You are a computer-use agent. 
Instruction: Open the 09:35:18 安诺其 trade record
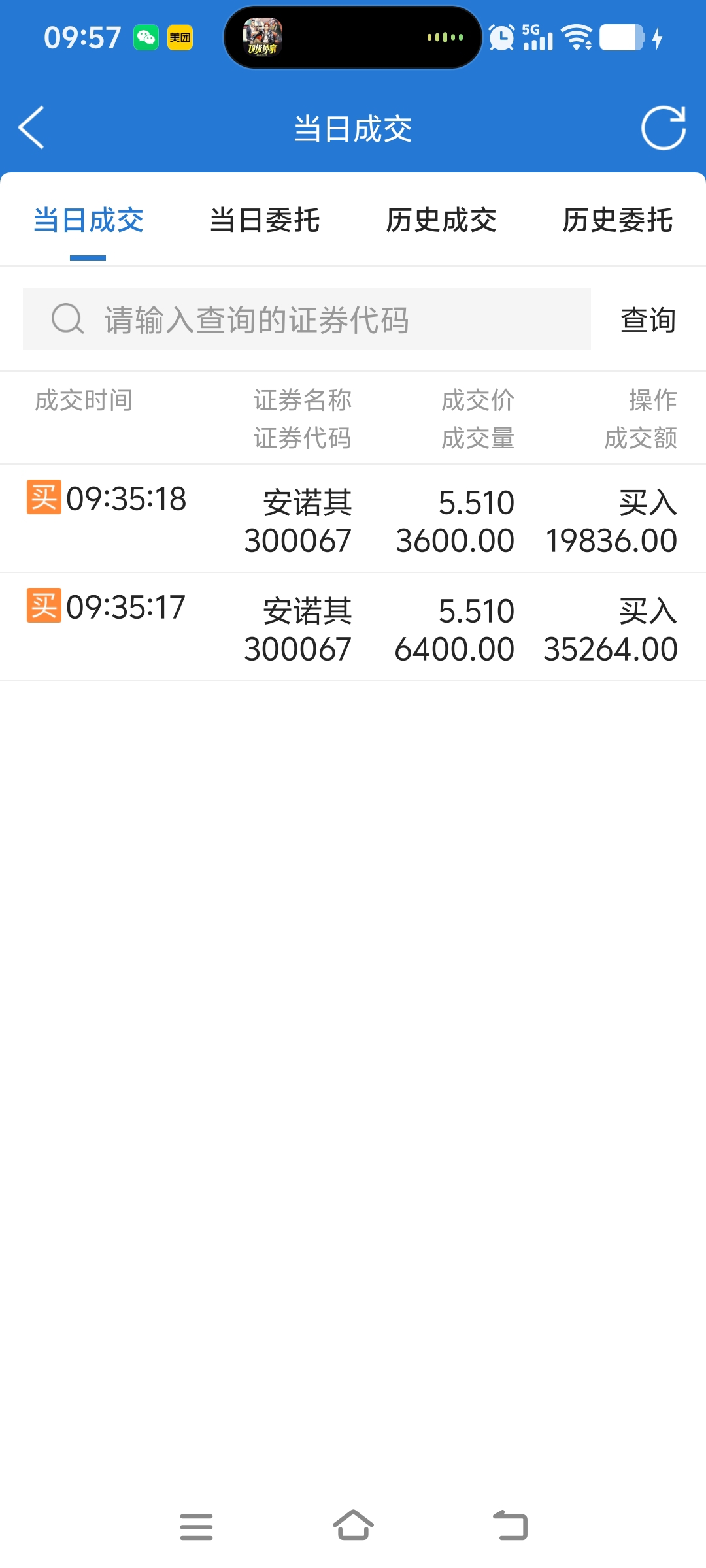pos(353,519)
